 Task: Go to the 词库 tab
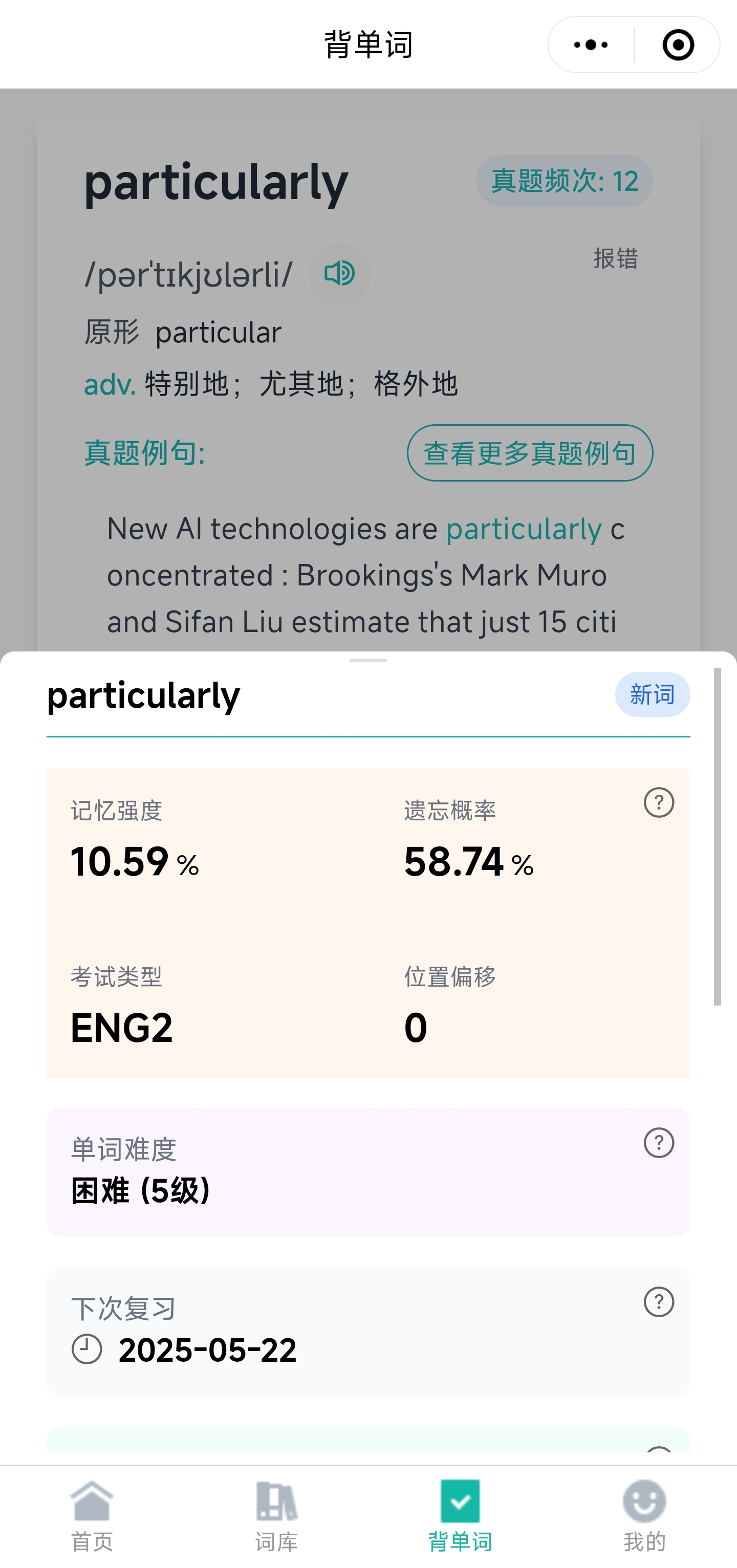point(276,1516)
